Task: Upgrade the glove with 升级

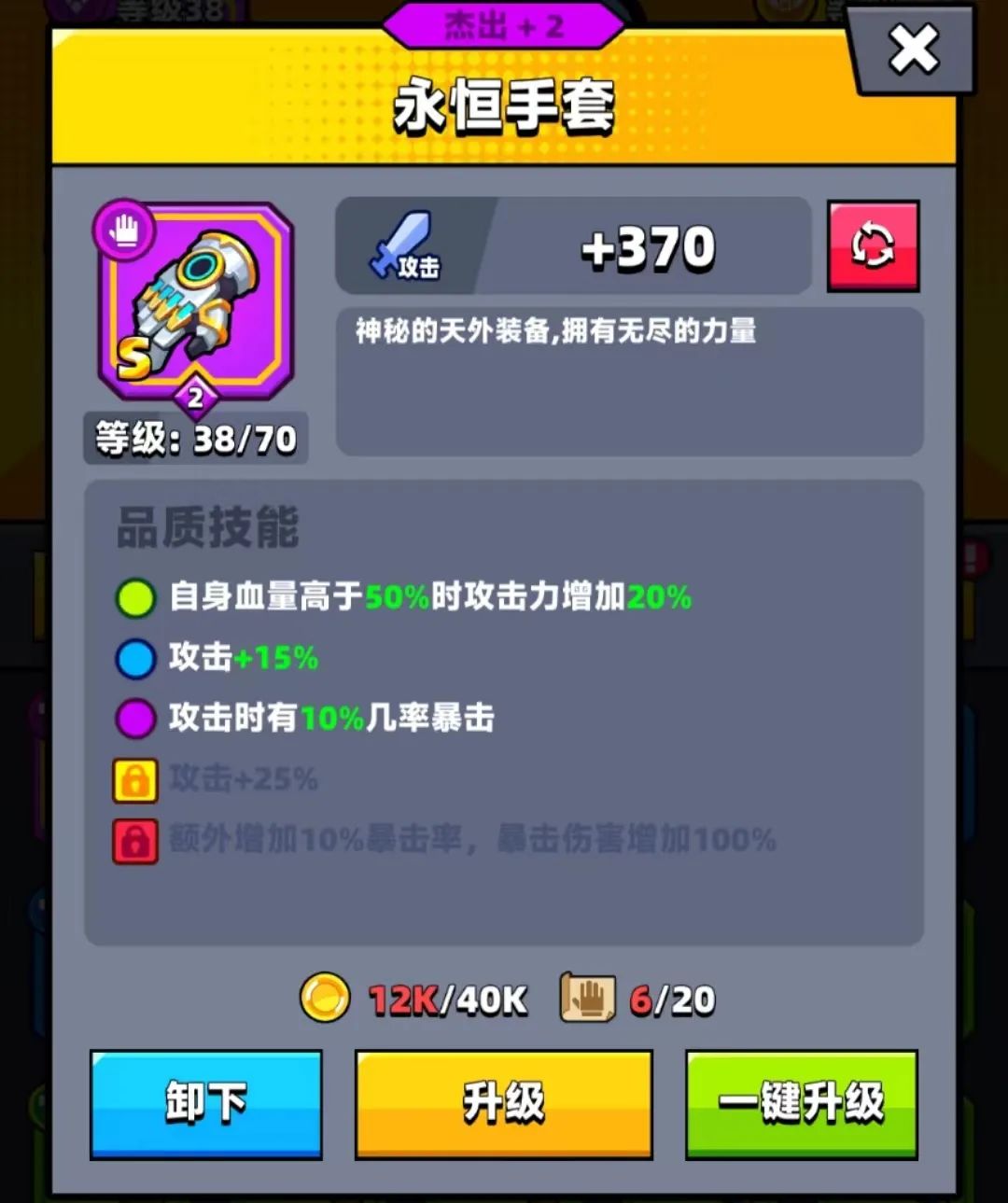Action: [x=503, y=1104]
